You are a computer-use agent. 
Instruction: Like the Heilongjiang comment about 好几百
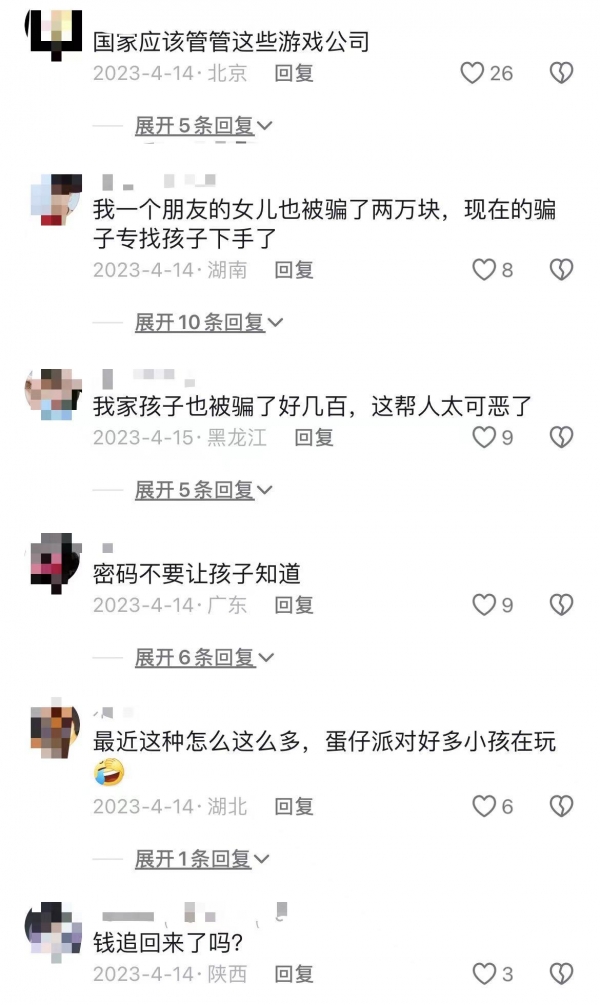[484, 437]
